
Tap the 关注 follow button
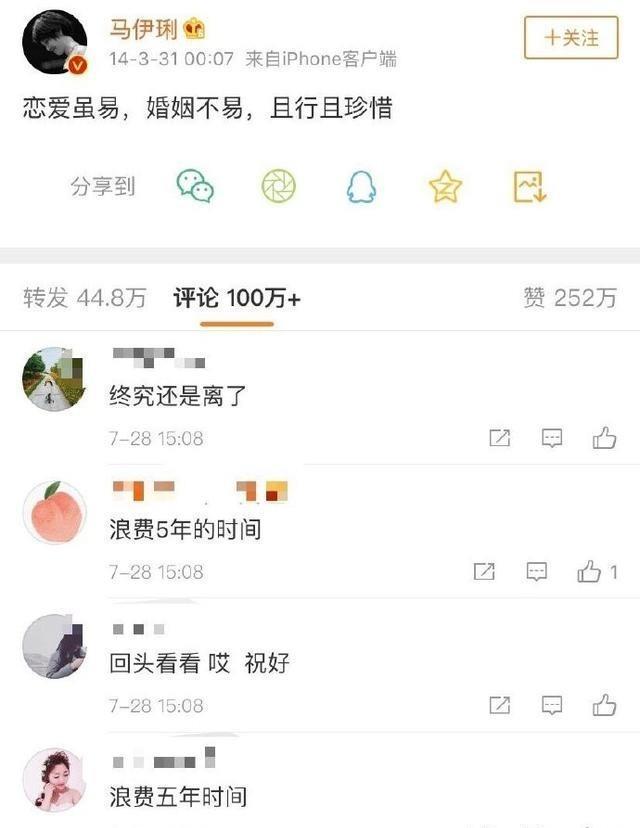[572, 38]
